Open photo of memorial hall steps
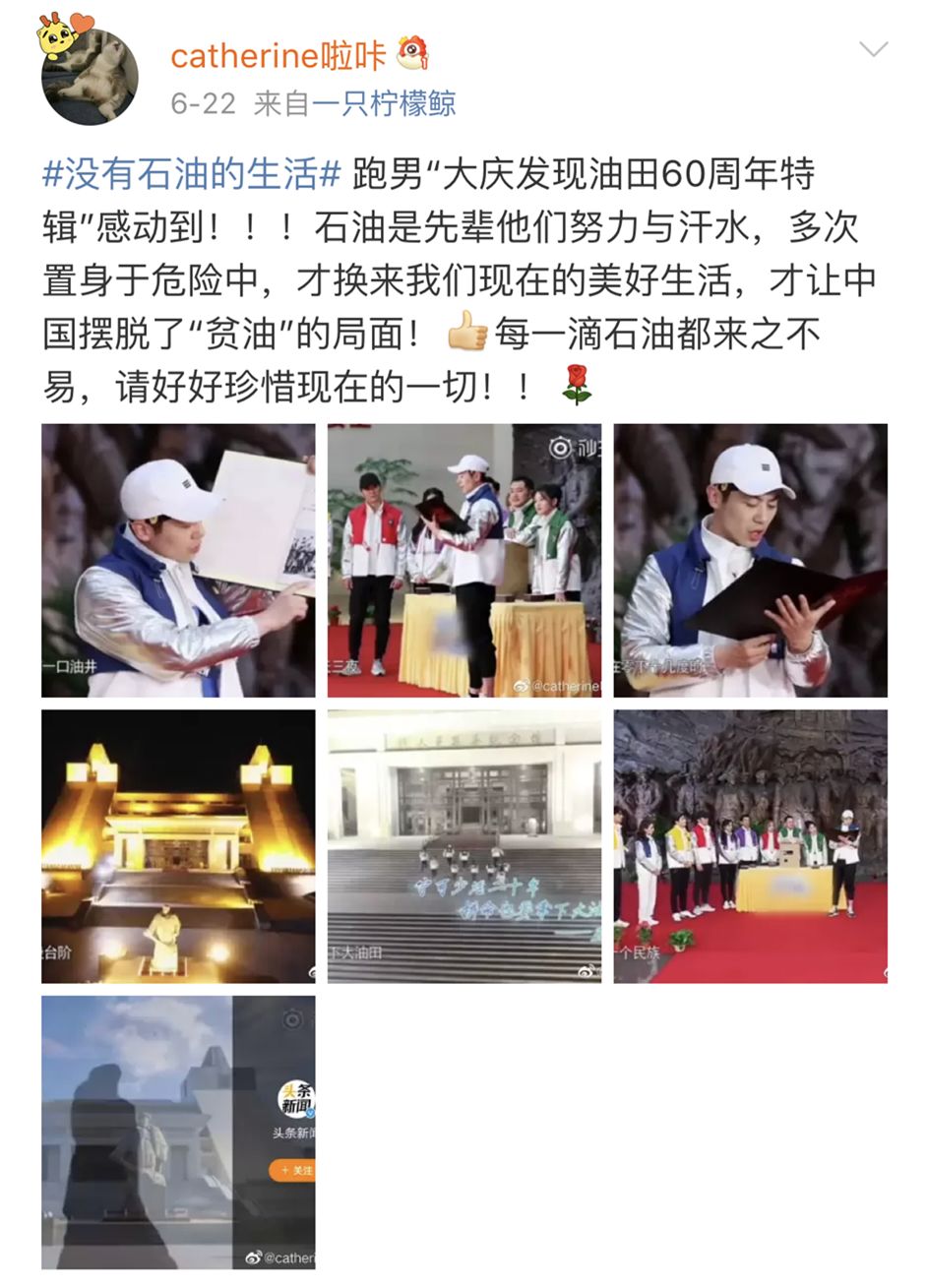The image size is (927, 1288). 464,846
